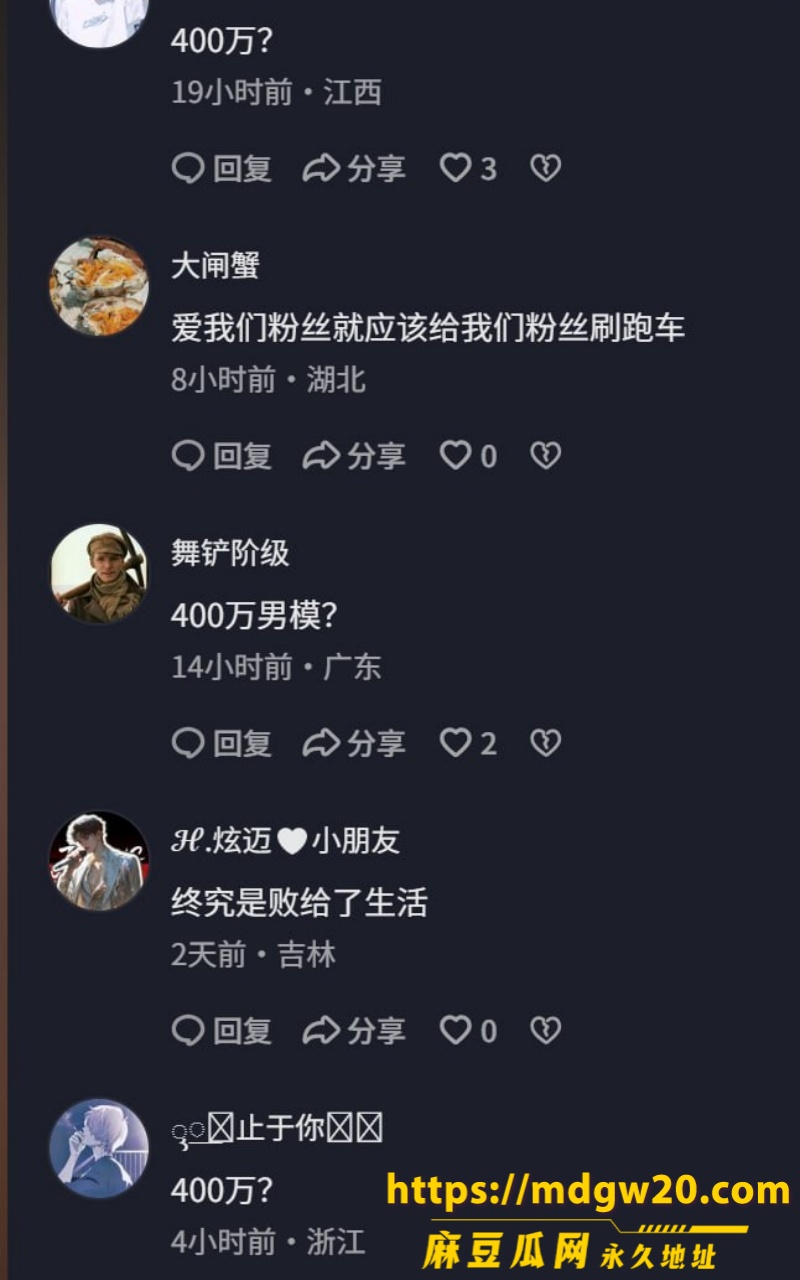This screenshot has width=800, height=1280.
Task: Reply to 舞铲阶级's comment
Action: [x=222, y=743]
